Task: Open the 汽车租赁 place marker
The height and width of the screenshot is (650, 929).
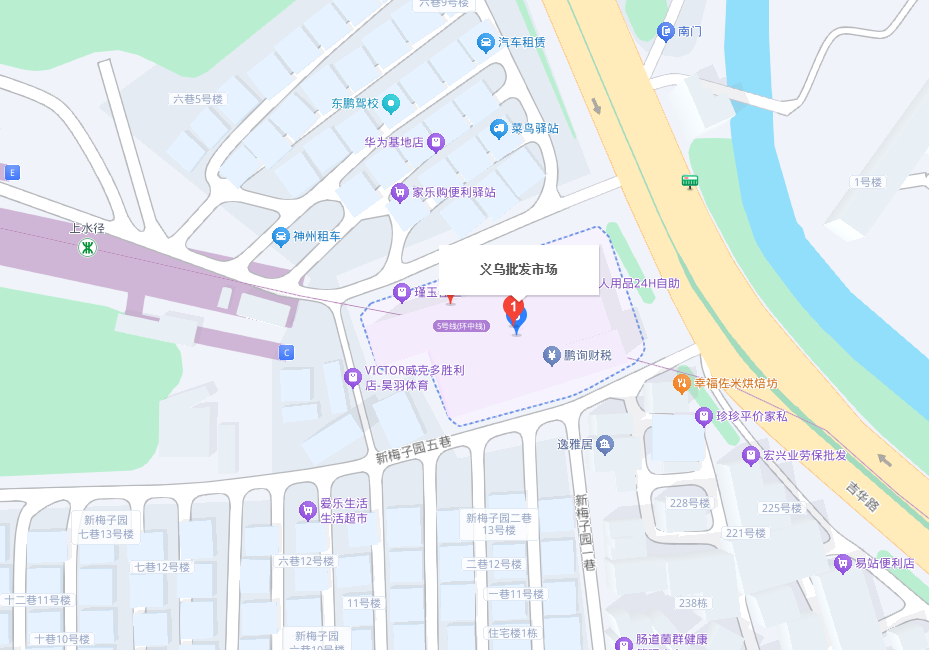Action: click(x=485, y=42)
